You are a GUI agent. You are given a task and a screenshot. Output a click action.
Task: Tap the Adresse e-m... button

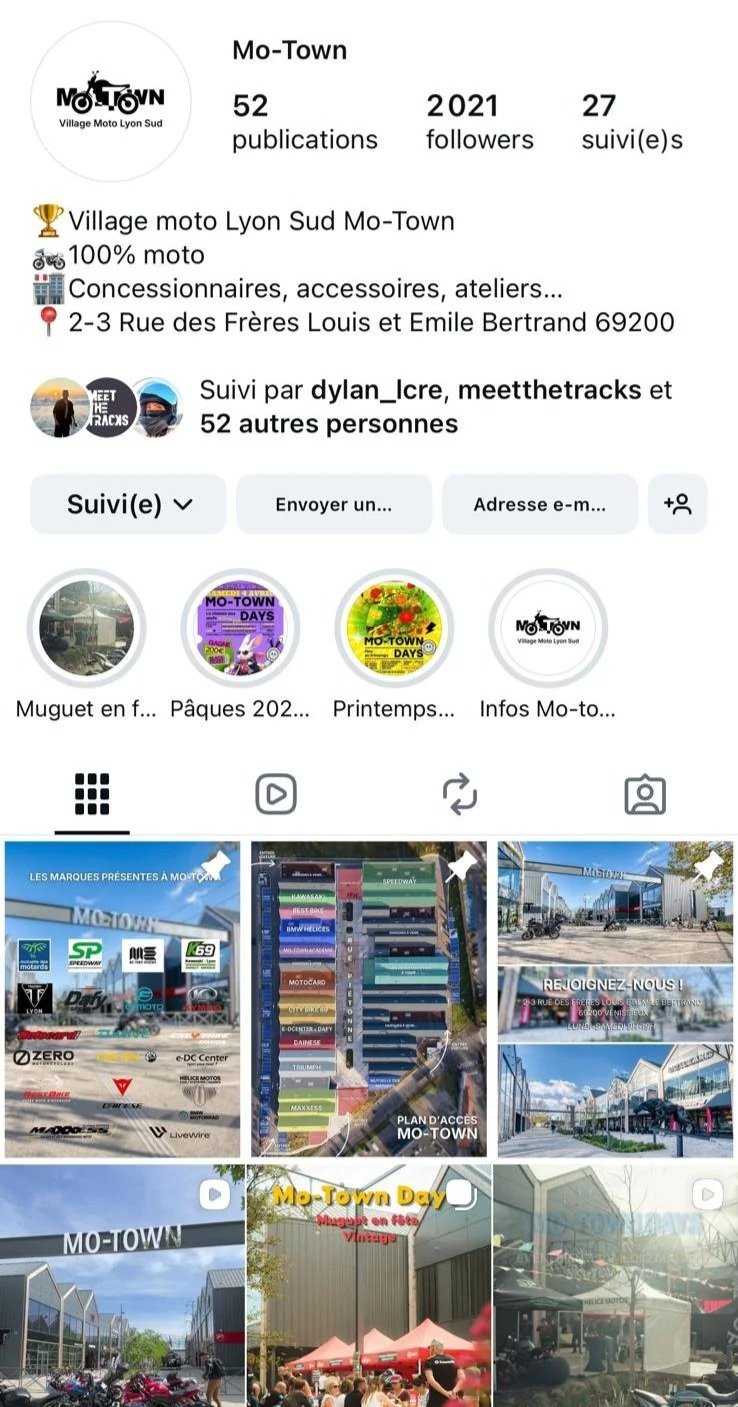click(540, 504)
